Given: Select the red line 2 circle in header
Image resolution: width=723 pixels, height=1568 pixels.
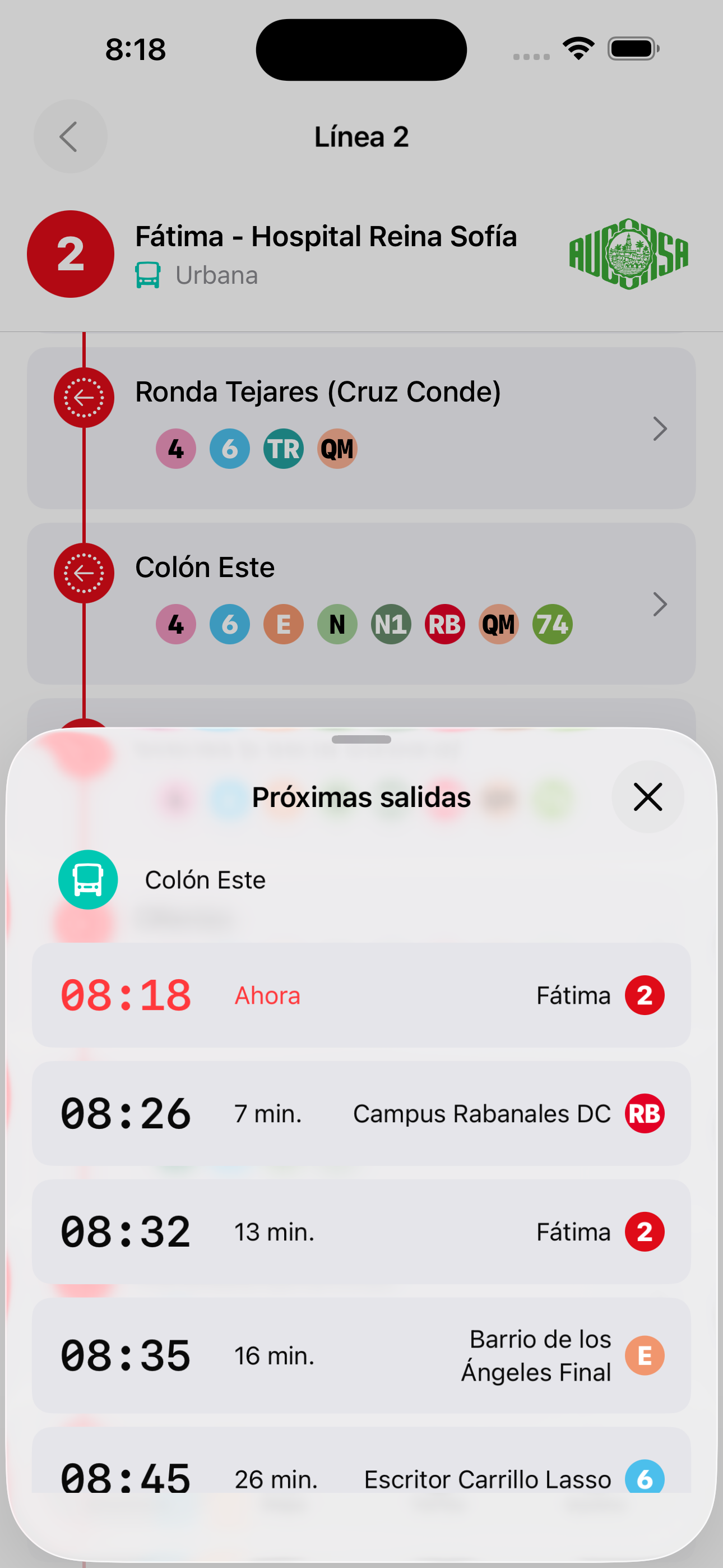Looking at the screenshot, I should coord(70,255).
